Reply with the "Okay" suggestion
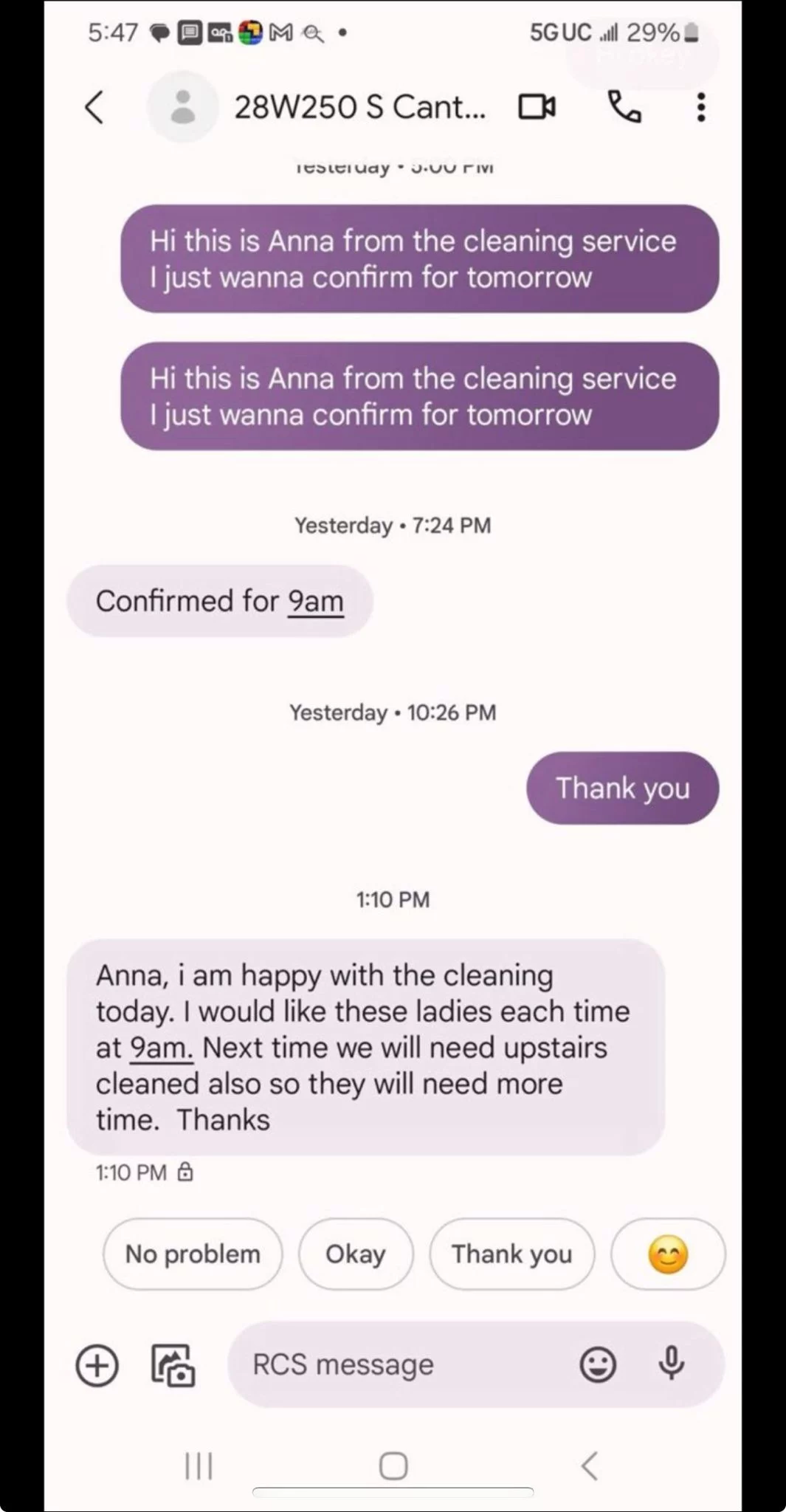The width and height of the screenshot is (786, 1512). [x=356, y=1254]
